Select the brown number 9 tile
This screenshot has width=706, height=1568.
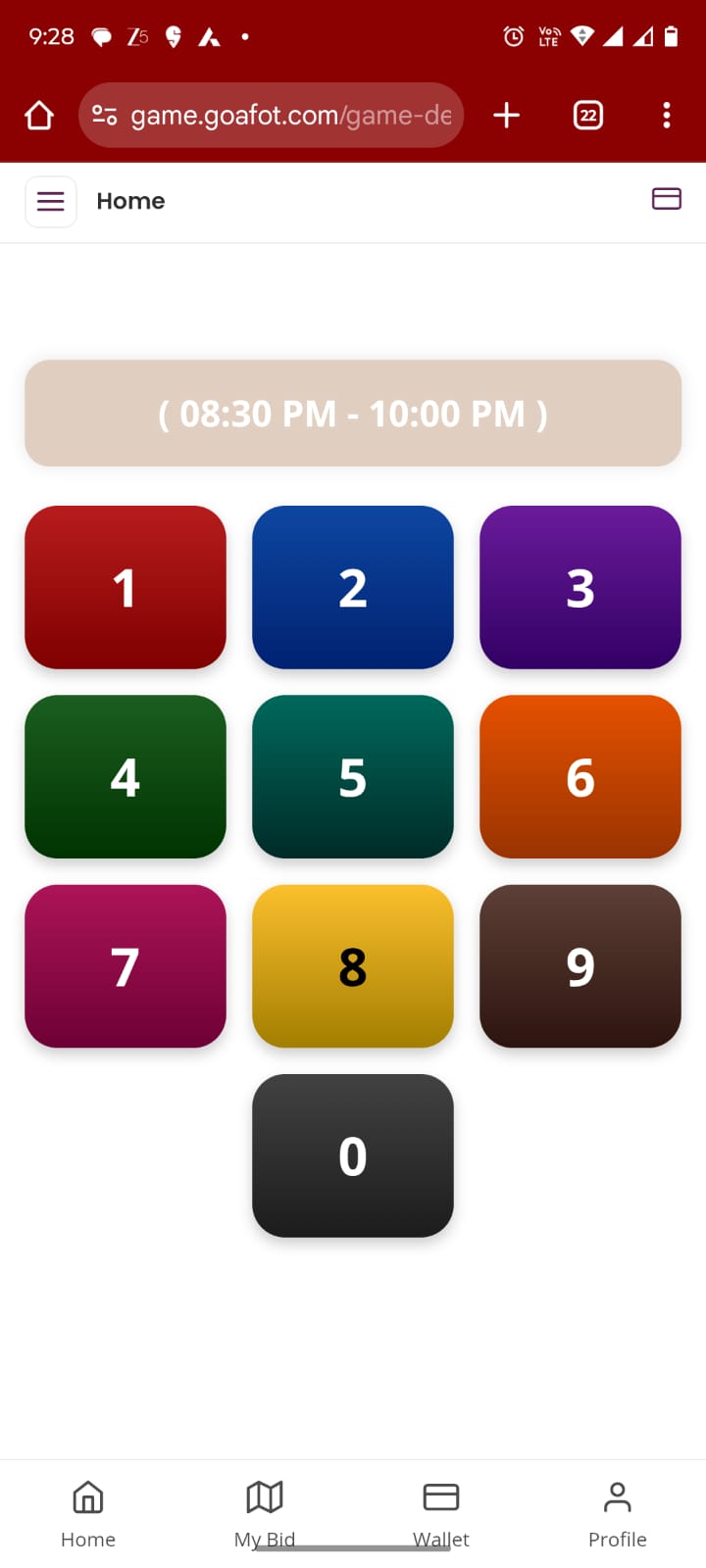click(x=580, y=966)
